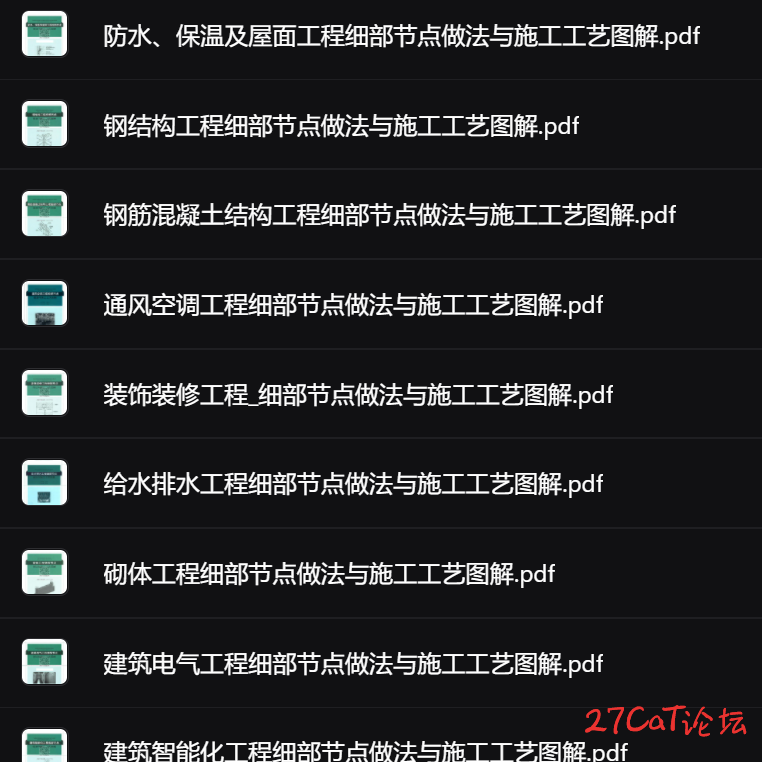Open 给水排水工程细部节点做法 PDF
This screenshot has height=762, width=762.
pos(353,485)
